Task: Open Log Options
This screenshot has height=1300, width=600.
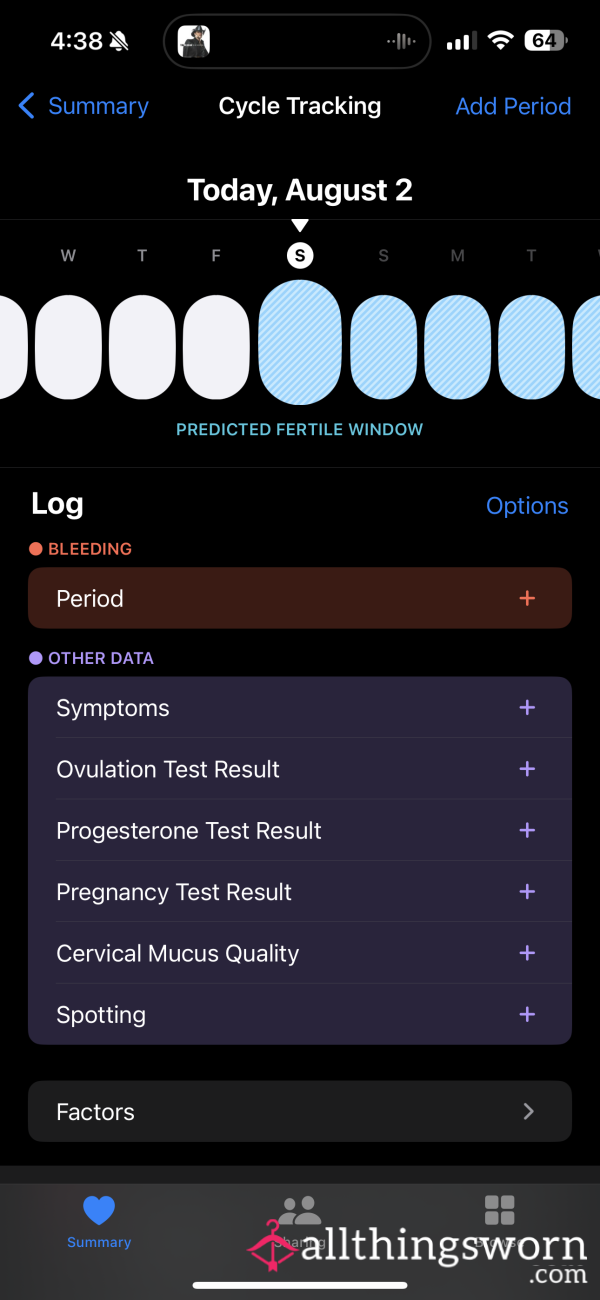Action: [x=527, y=506]
